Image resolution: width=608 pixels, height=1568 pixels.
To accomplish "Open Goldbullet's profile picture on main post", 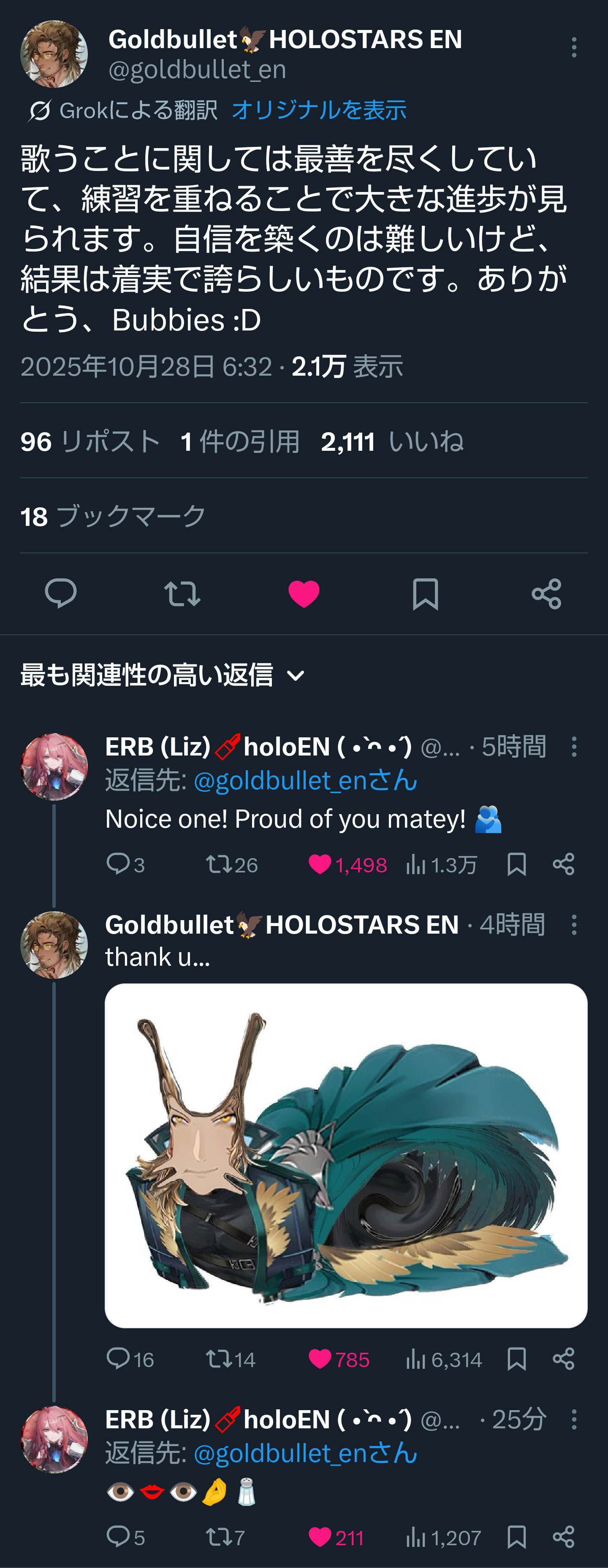I will tap(54, 54).
